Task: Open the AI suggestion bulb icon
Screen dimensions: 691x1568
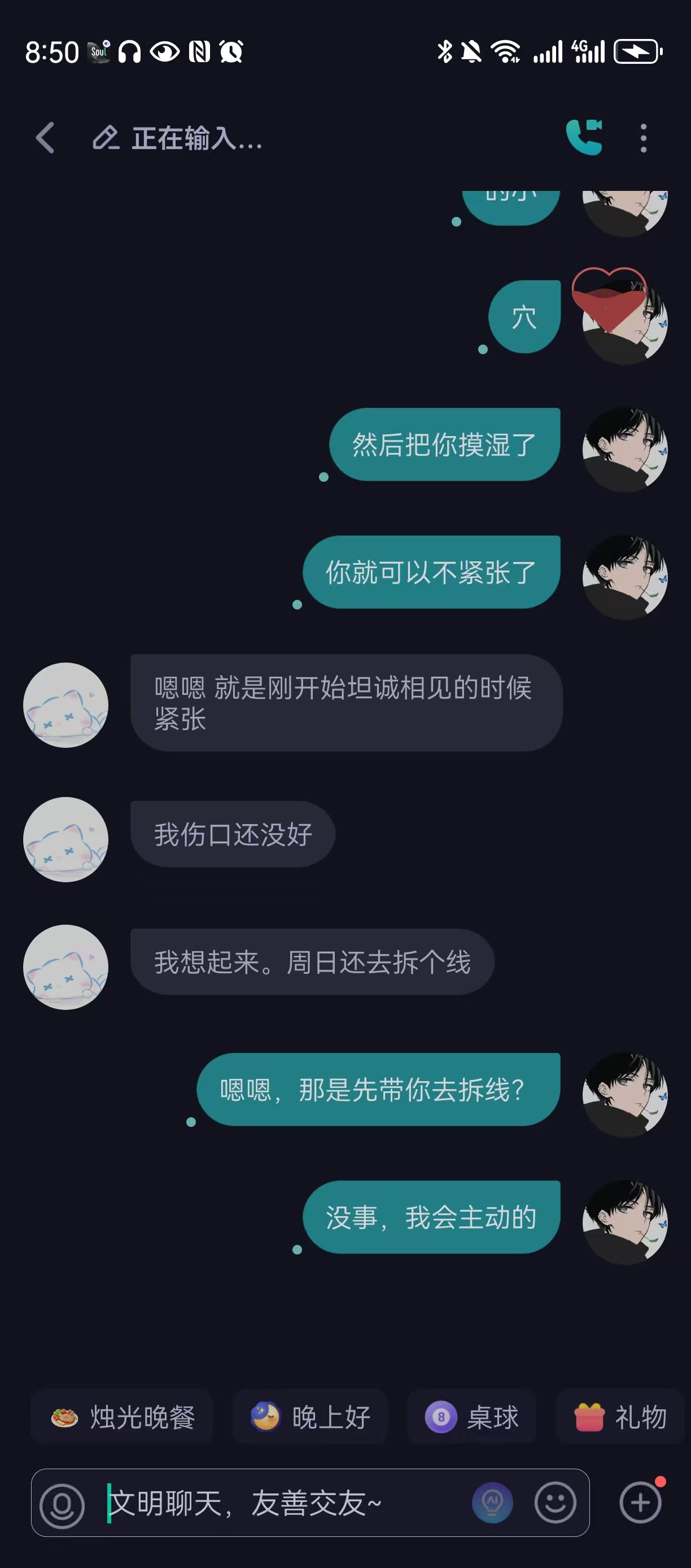Action: point(492,1503)
